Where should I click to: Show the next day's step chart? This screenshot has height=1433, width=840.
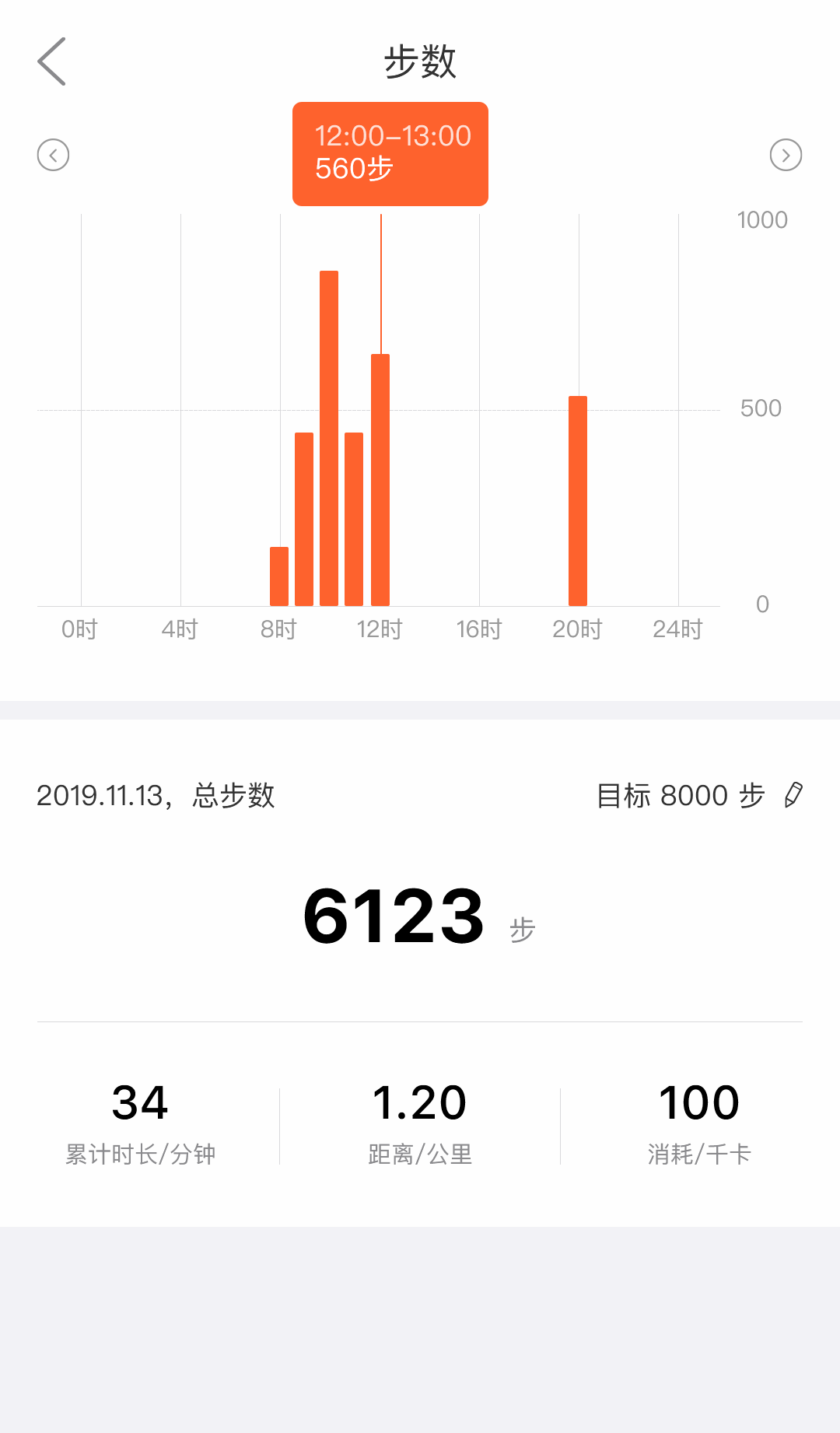pyautogui.click(x=786, y=155)
